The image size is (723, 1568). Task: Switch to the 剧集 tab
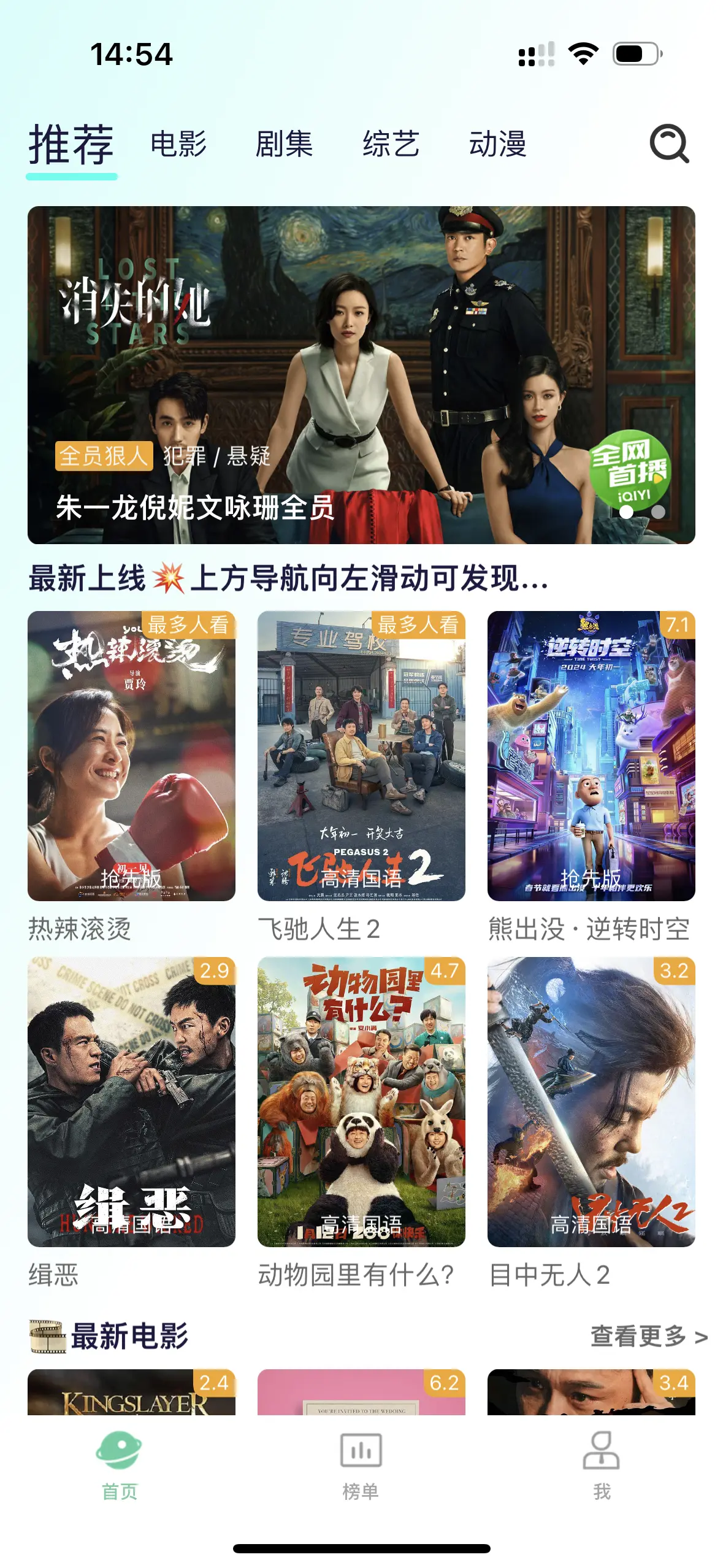pyautogui.click(x=284, y=144)
